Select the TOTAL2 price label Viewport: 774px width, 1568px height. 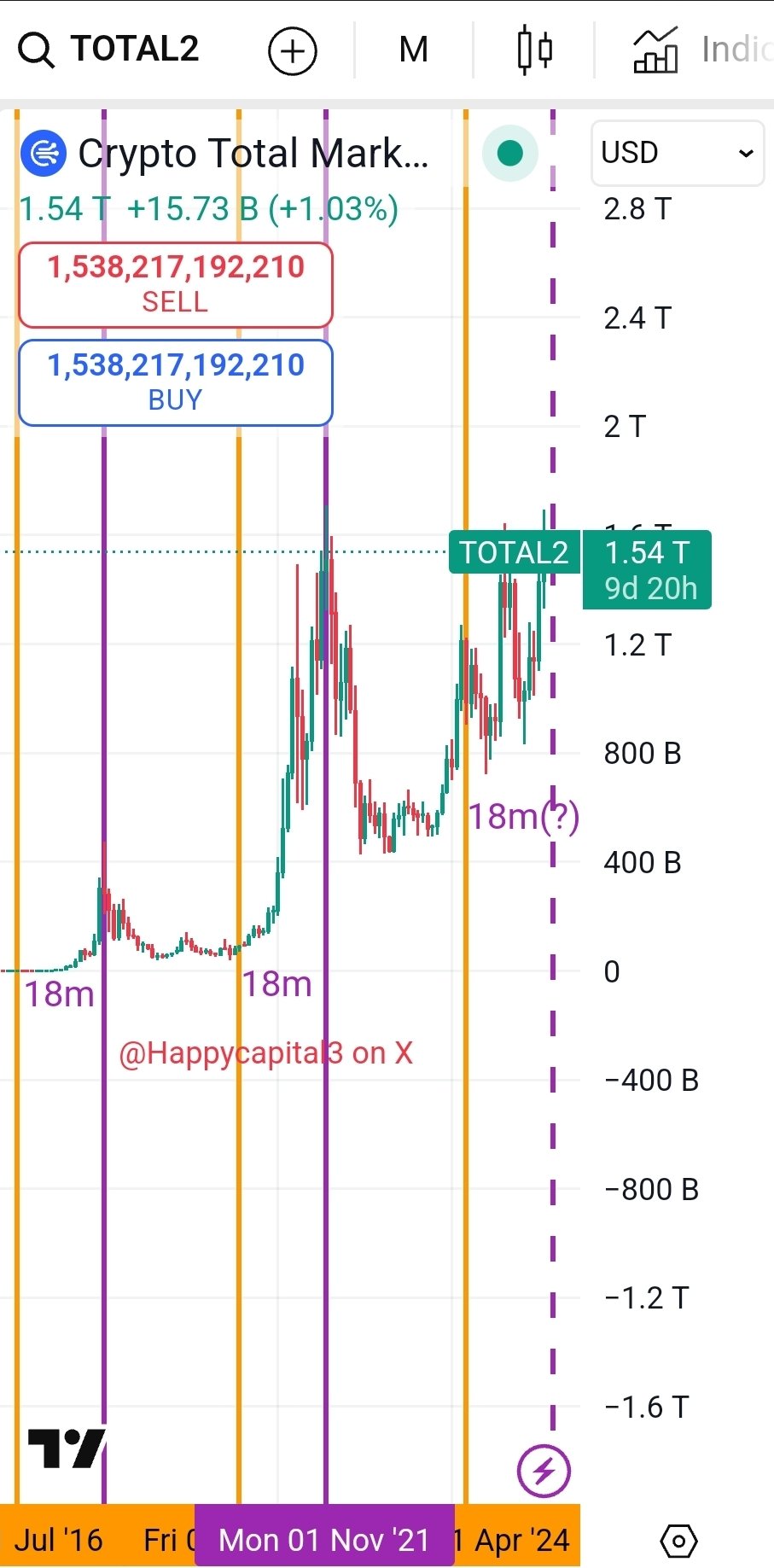pyautogui.click(x=515, y=552)
